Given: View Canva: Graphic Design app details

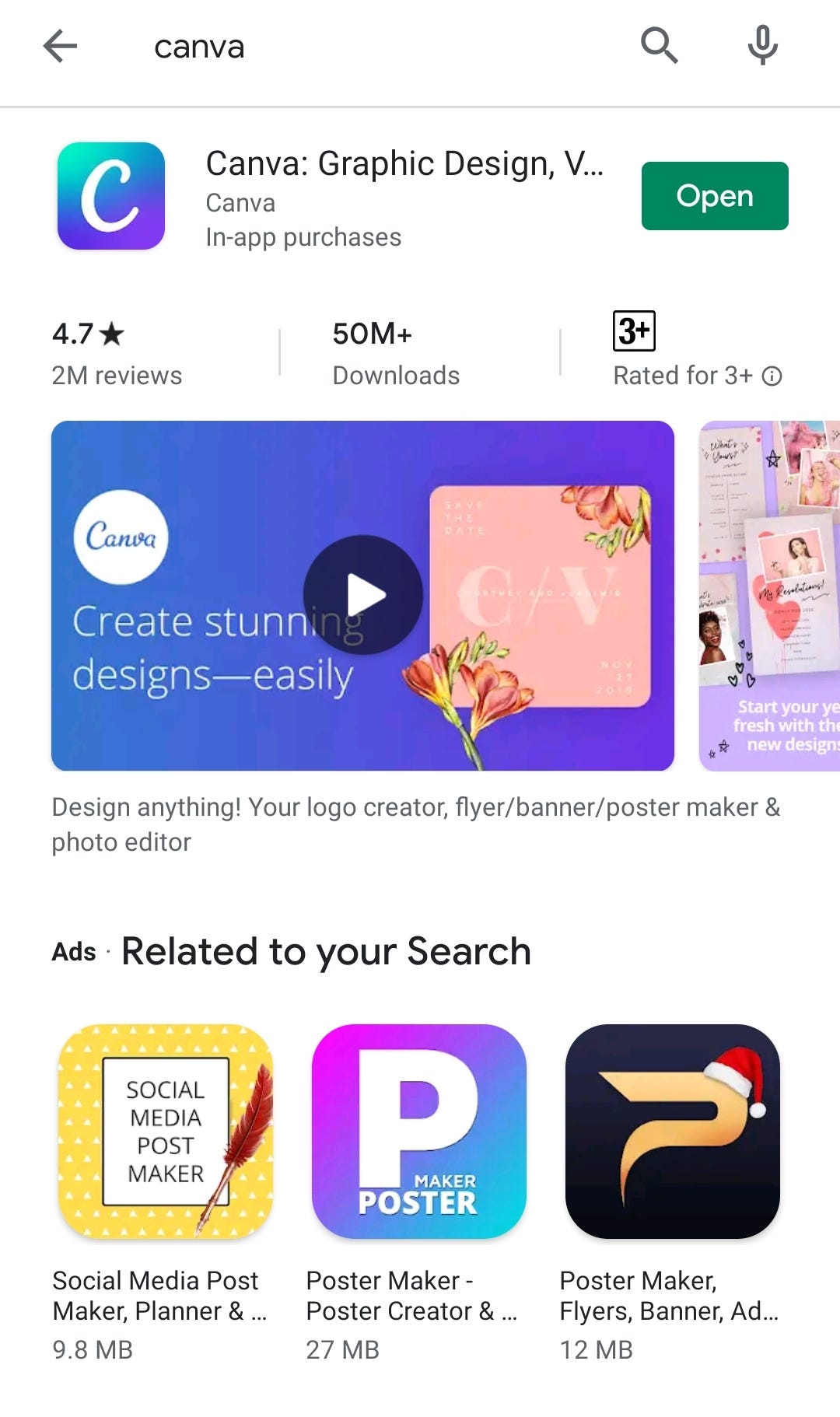Looking at the screenshot, I should [404, 164].
